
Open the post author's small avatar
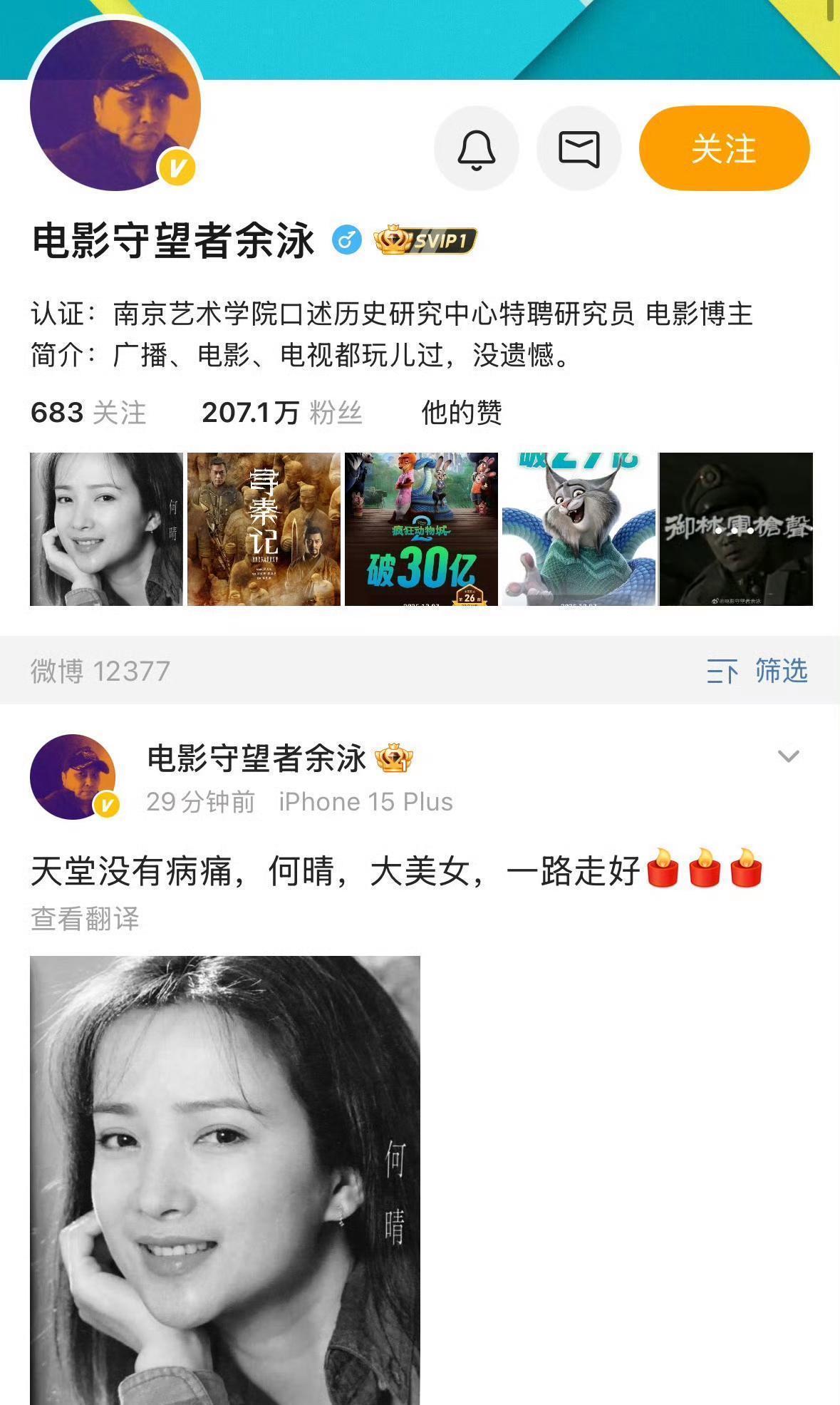[73, 777]
